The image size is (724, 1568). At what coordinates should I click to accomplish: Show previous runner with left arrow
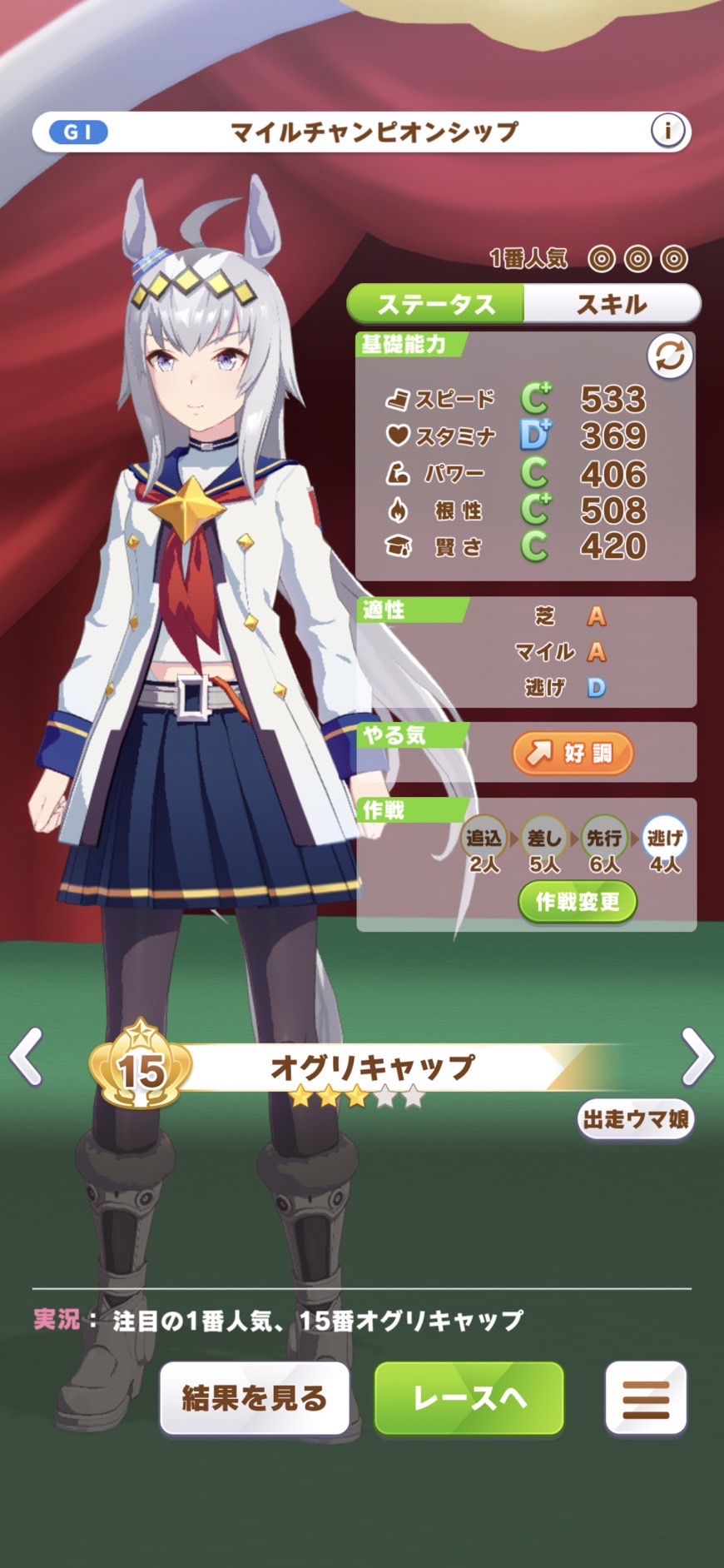click(27, 1057)
